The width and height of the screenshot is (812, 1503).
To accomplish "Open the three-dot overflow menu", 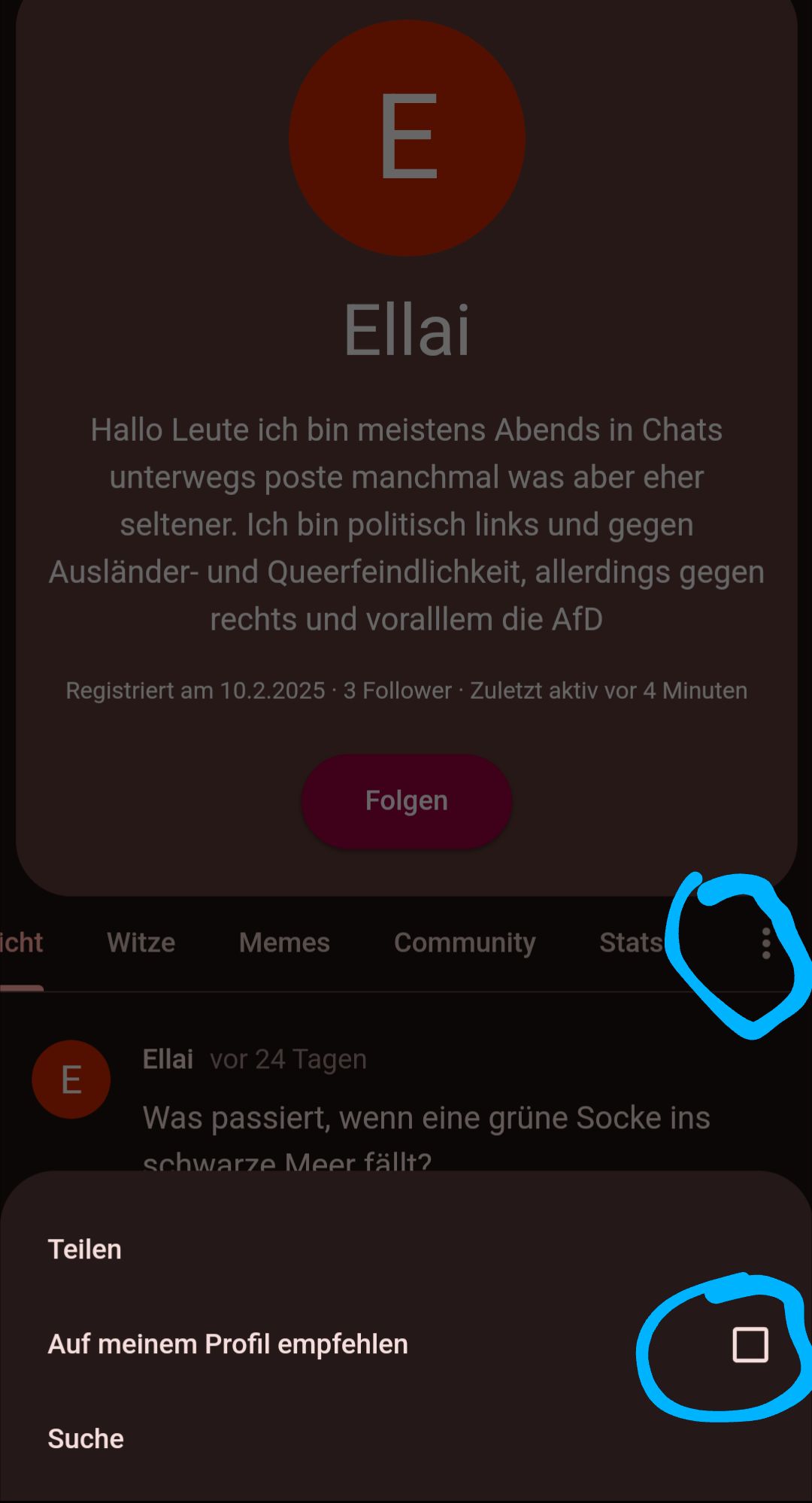I will pyautogui.click(x=765, y=943).
